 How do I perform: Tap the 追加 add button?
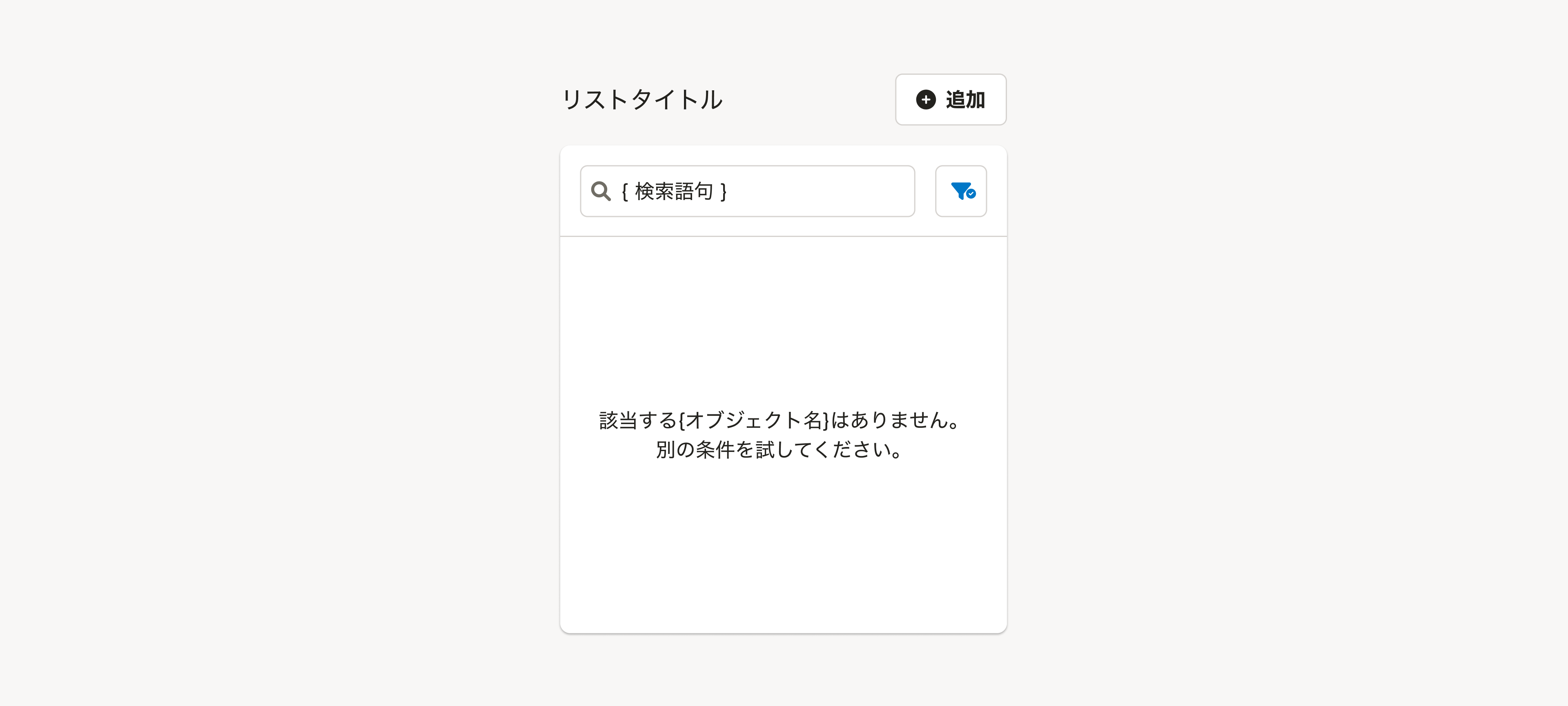[950, 100]
